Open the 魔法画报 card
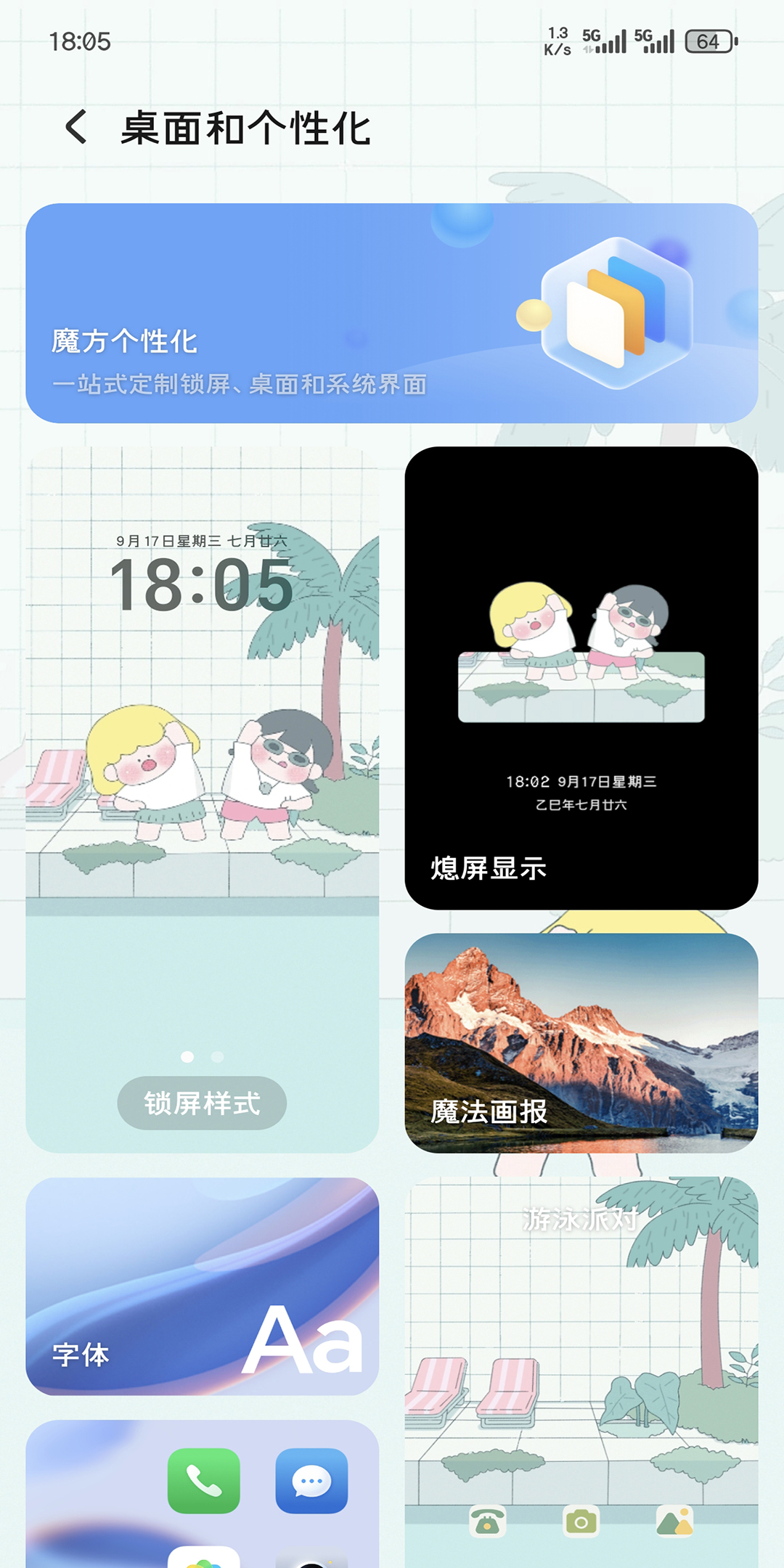784x1568 pixels. click(581, 1043)
